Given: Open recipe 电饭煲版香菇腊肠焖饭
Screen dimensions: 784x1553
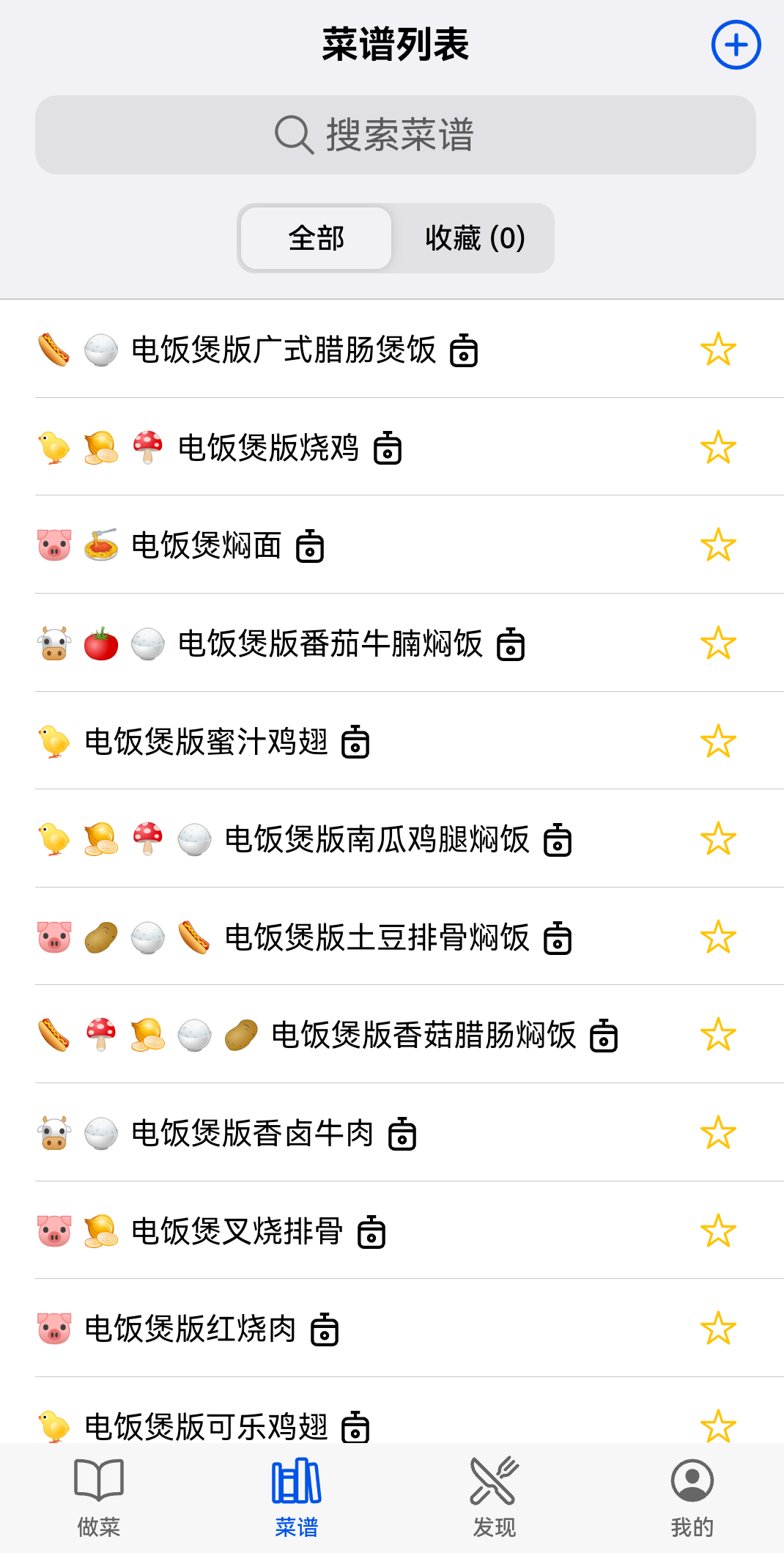Looking at the screenshot, I should point(424,1035).
